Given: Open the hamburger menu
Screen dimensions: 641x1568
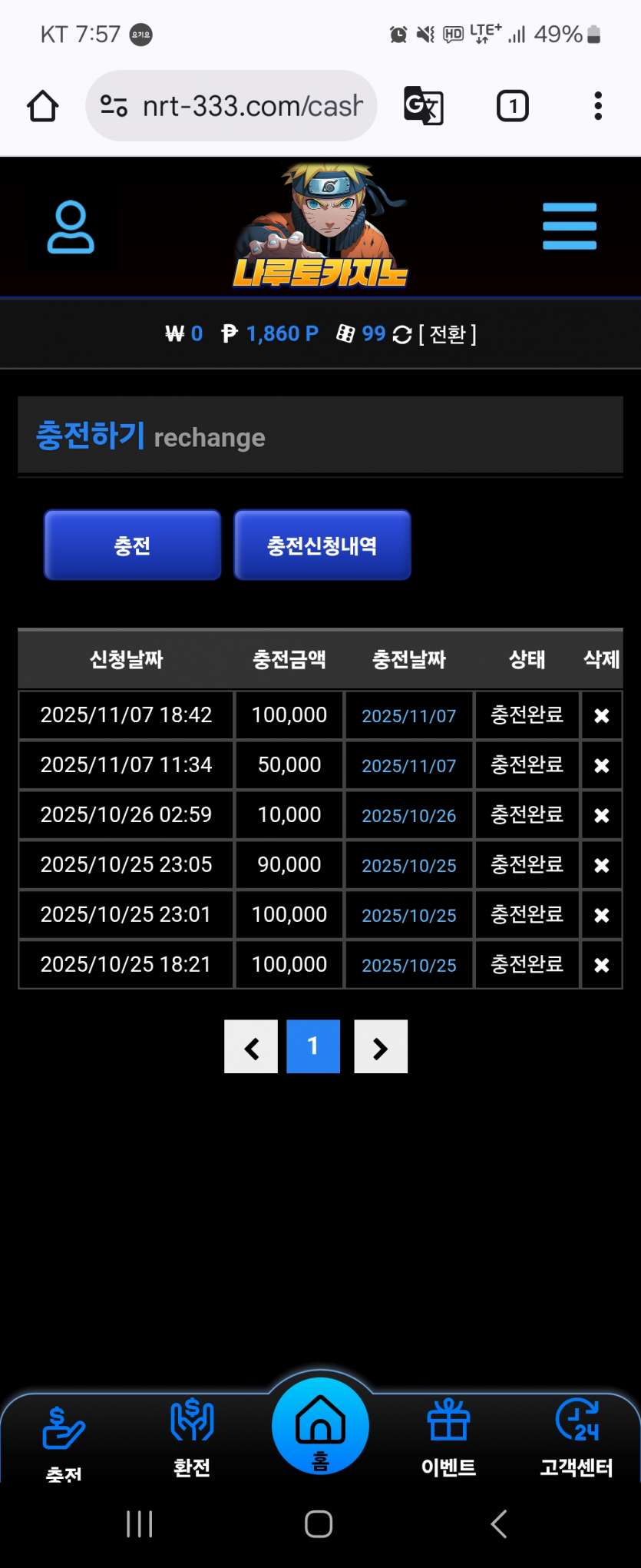Looking at the screenshot, I should (569, 226).
